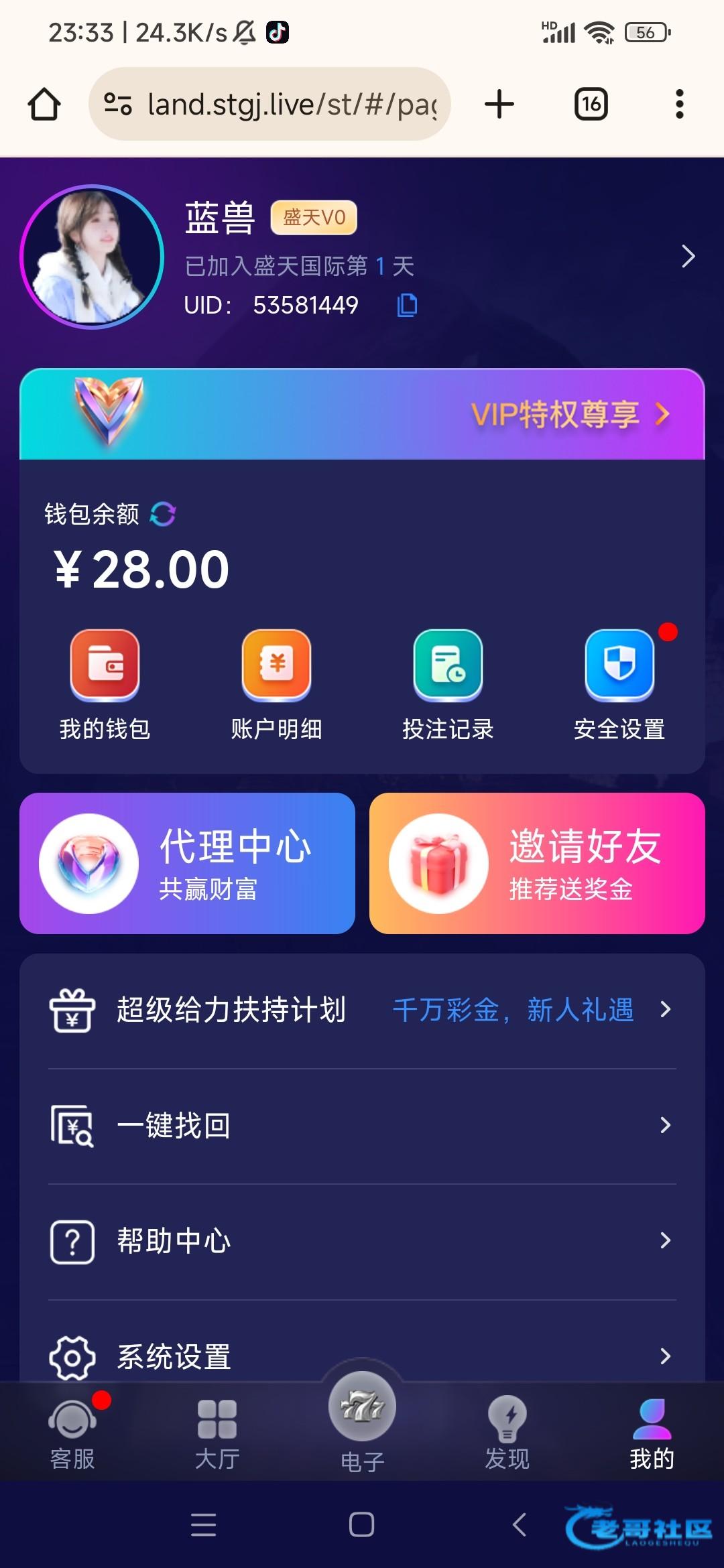The height and width of the screenshot is (1568, 724).
Task: Open 超级给力扶持计划 row
Action: coord(362,1010)
